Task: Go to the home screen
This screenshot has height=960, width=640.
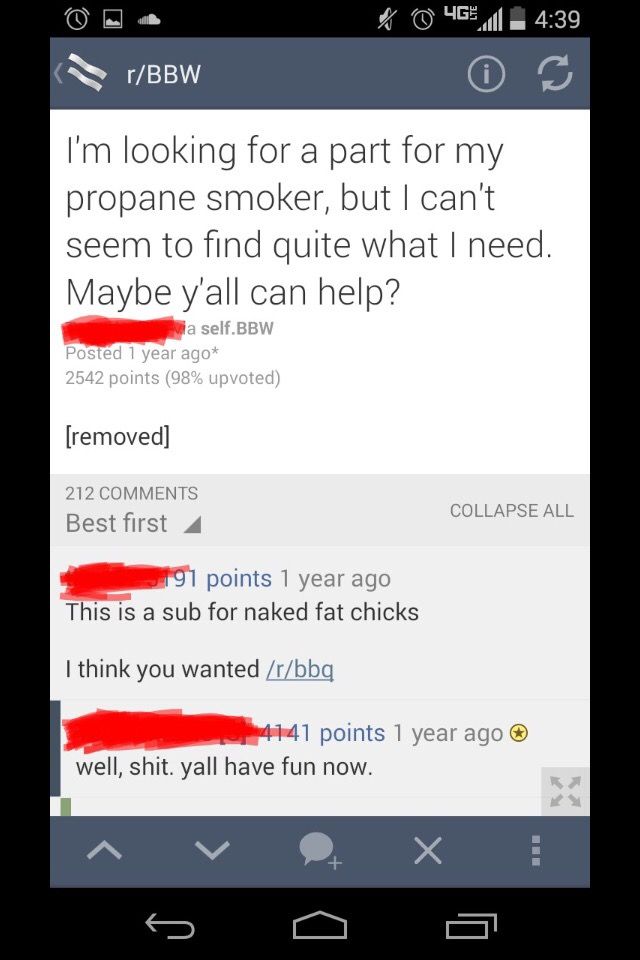Action: [320, 926]
